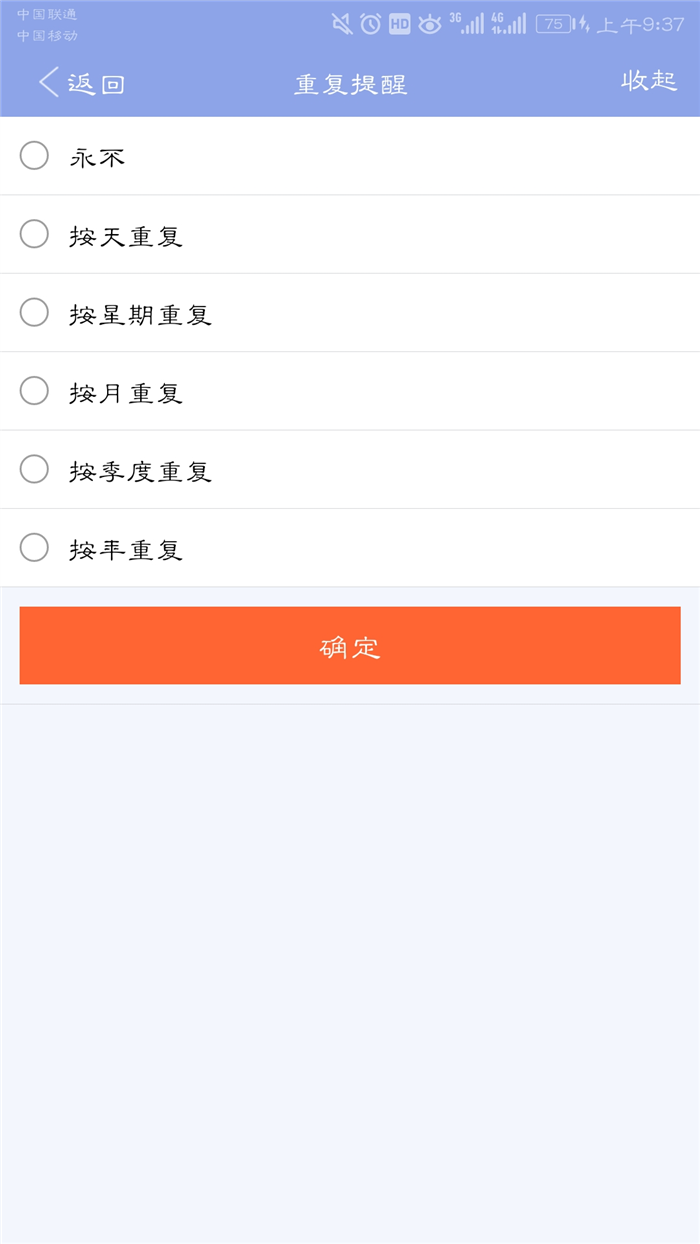Pick the 按月重复 option
The image size is (700, 1244).
click(x=350, y=391)
